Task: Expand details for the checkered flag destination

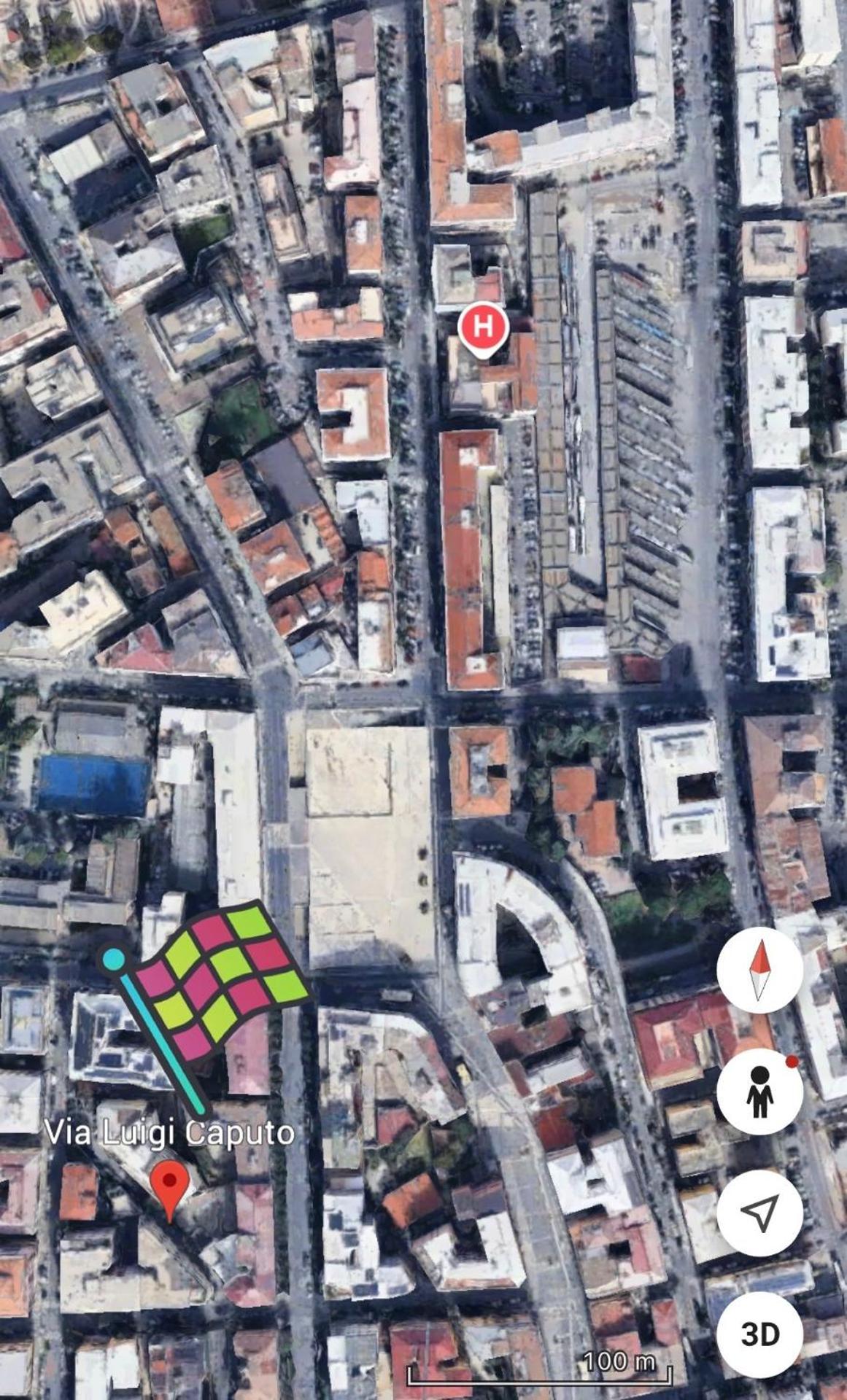Action: click(219, 977)
